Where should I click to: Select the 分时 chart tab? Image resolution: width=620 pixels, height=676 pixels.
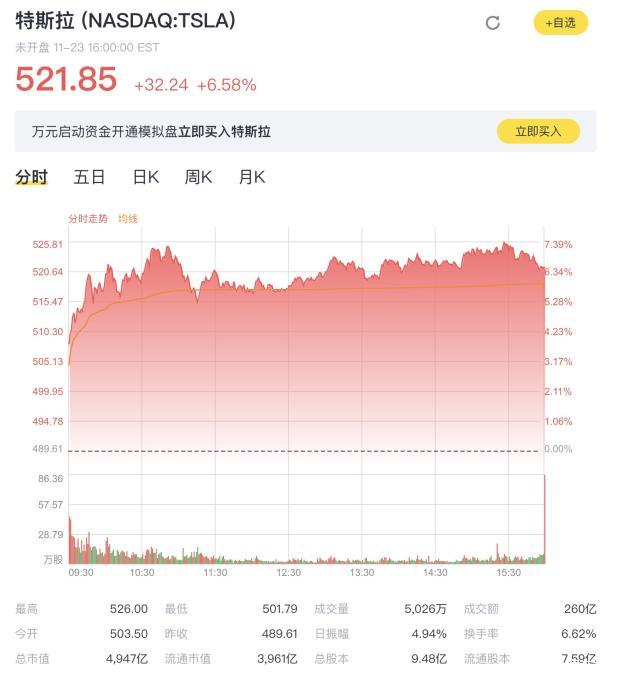(31, 177)
